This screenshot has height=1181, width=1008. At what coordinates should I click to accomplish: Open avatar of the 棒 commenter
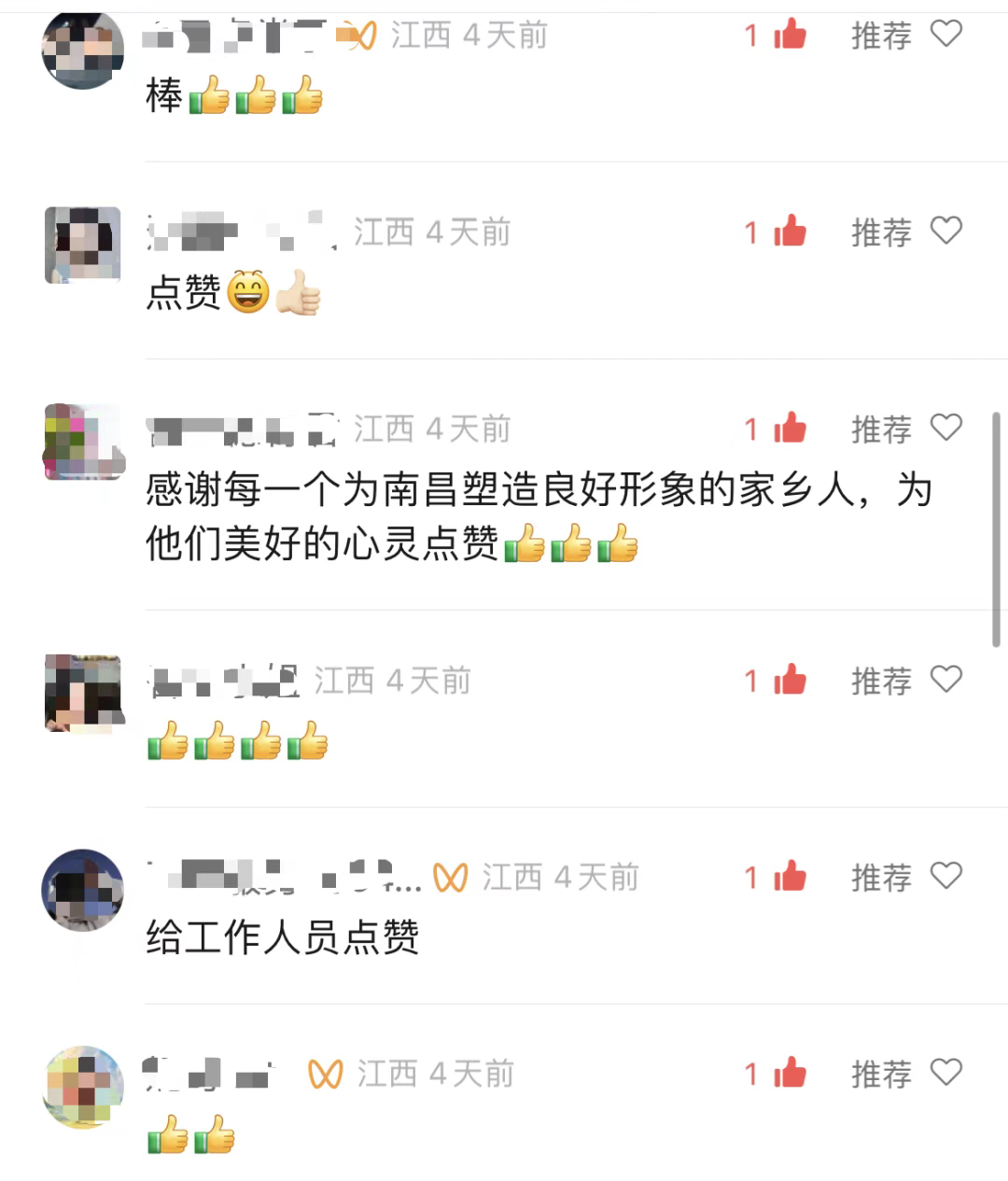point(83,49)
